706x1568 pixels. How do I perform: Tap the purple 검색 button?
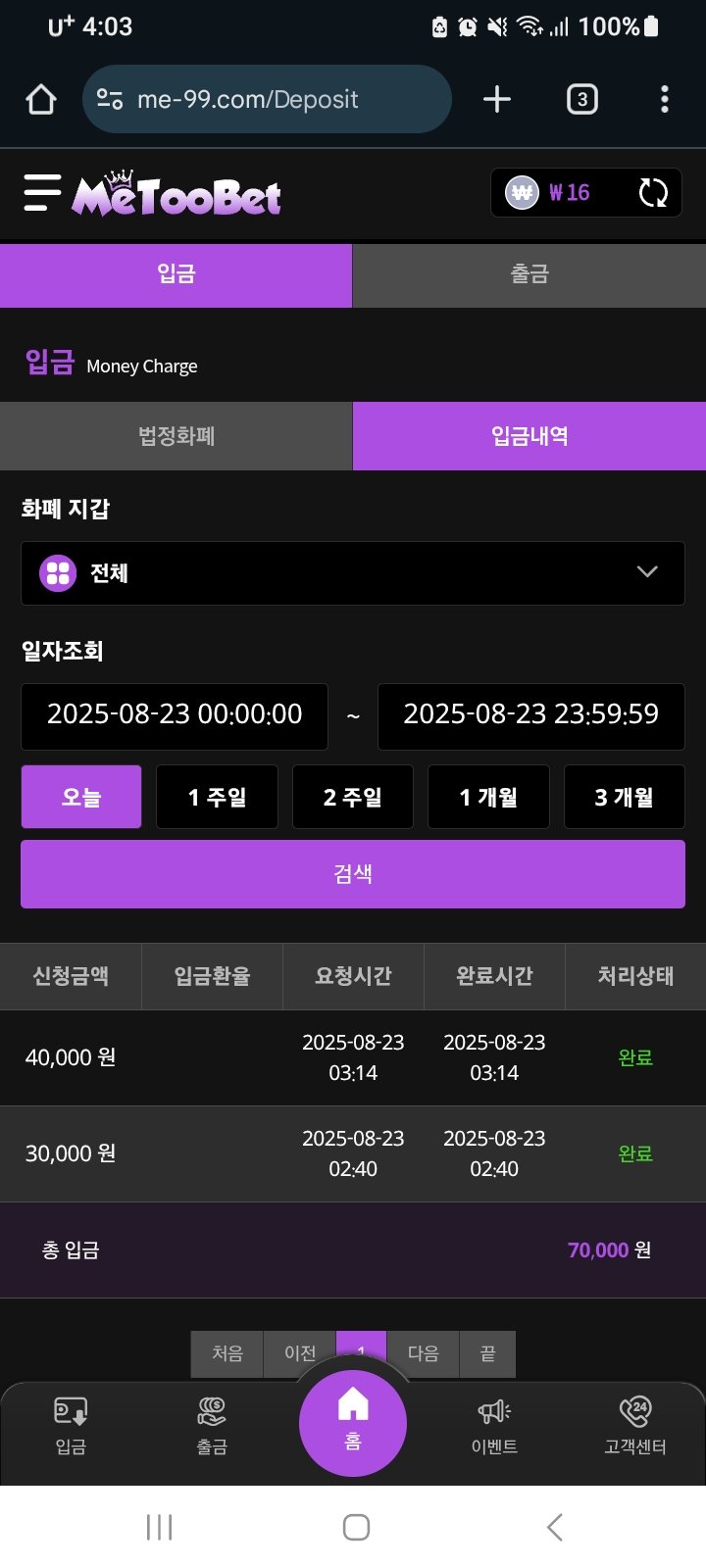pyautogui.click(x=353, y=874)
